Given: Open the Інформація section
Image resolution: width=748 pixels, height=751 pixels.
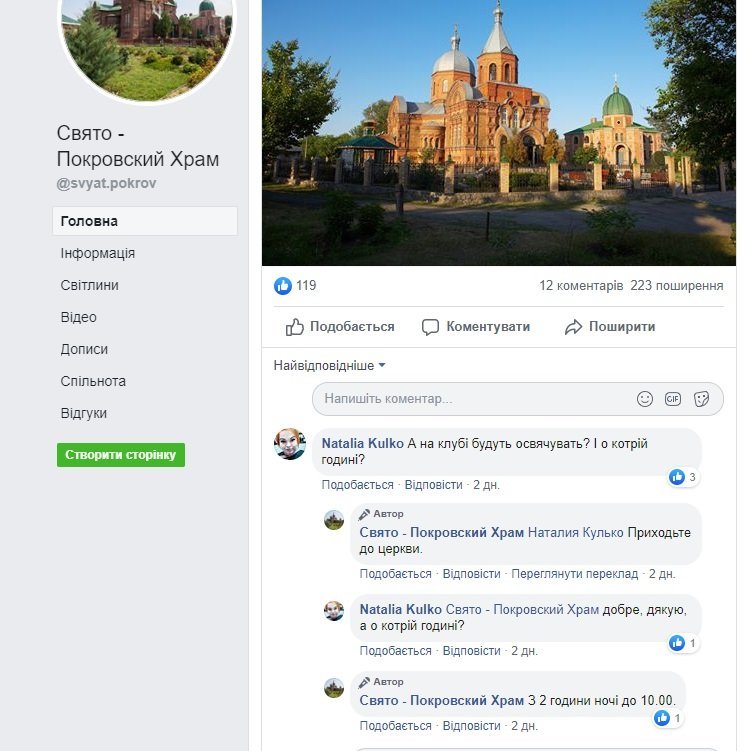Looking at the screenshot, I should 97,253.
